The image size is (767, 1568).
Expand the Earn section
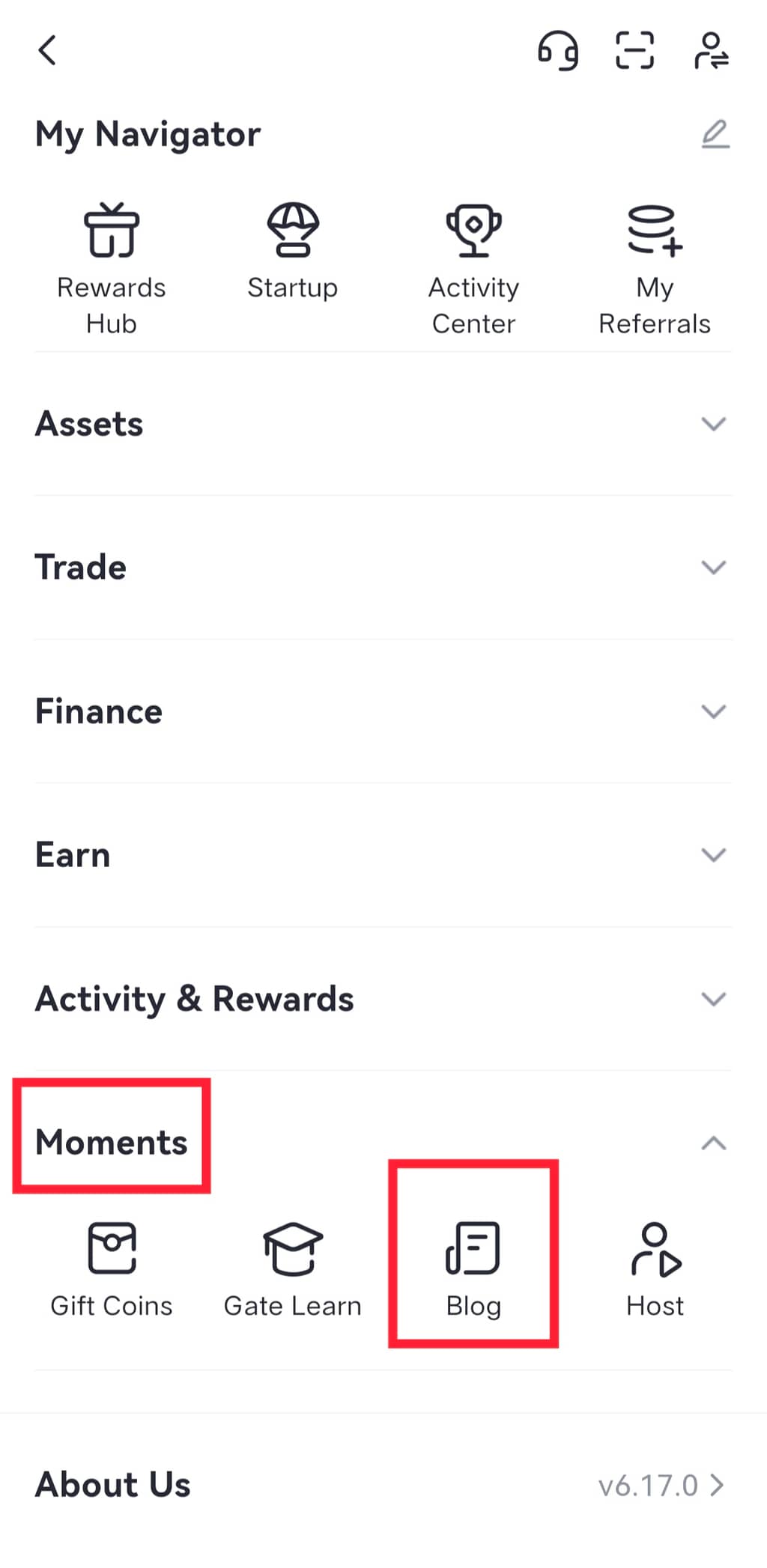tap(713, 855)
